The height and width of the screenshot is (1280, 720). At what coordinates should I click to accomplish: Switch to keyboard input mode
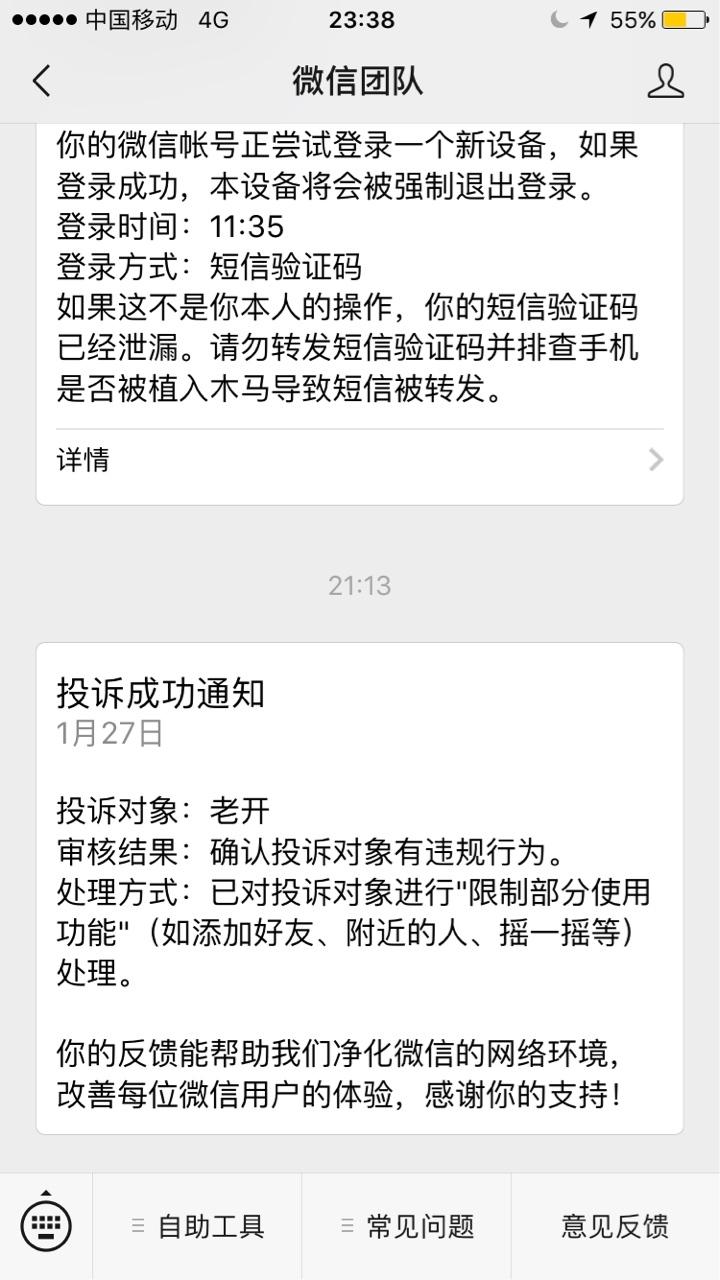point(46,1224)
